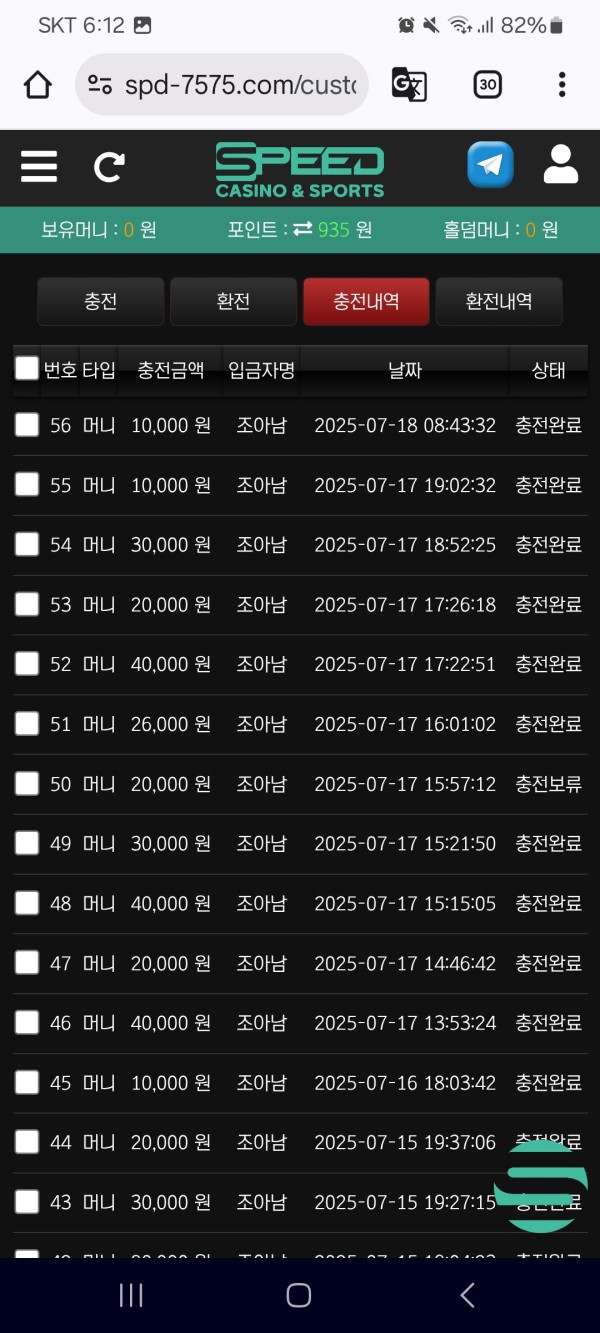Screen dimensions: 600x1333
Task: Show the 30 open browser tabs
Action: (x=488, y=85)
